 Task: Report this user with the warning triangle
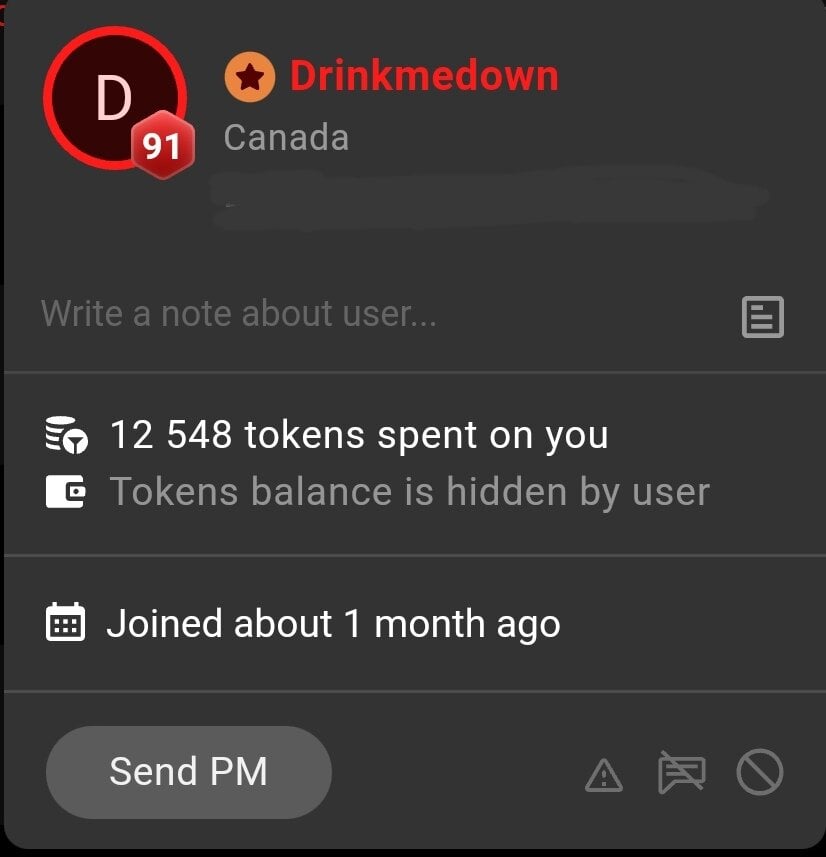click(x=604, y=774)
